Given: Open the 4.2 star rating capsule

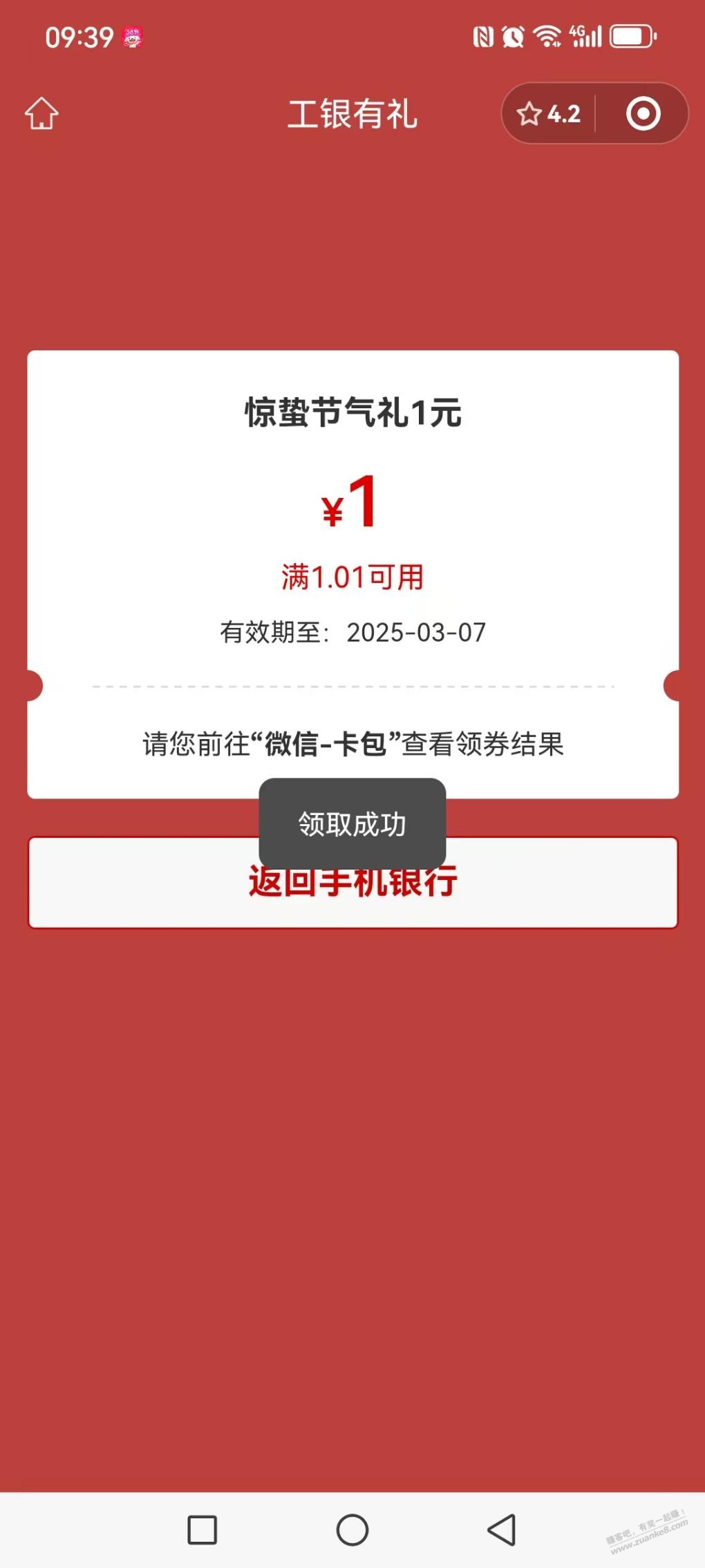Looking at the screenshot, I should click(x=549, y=114).
